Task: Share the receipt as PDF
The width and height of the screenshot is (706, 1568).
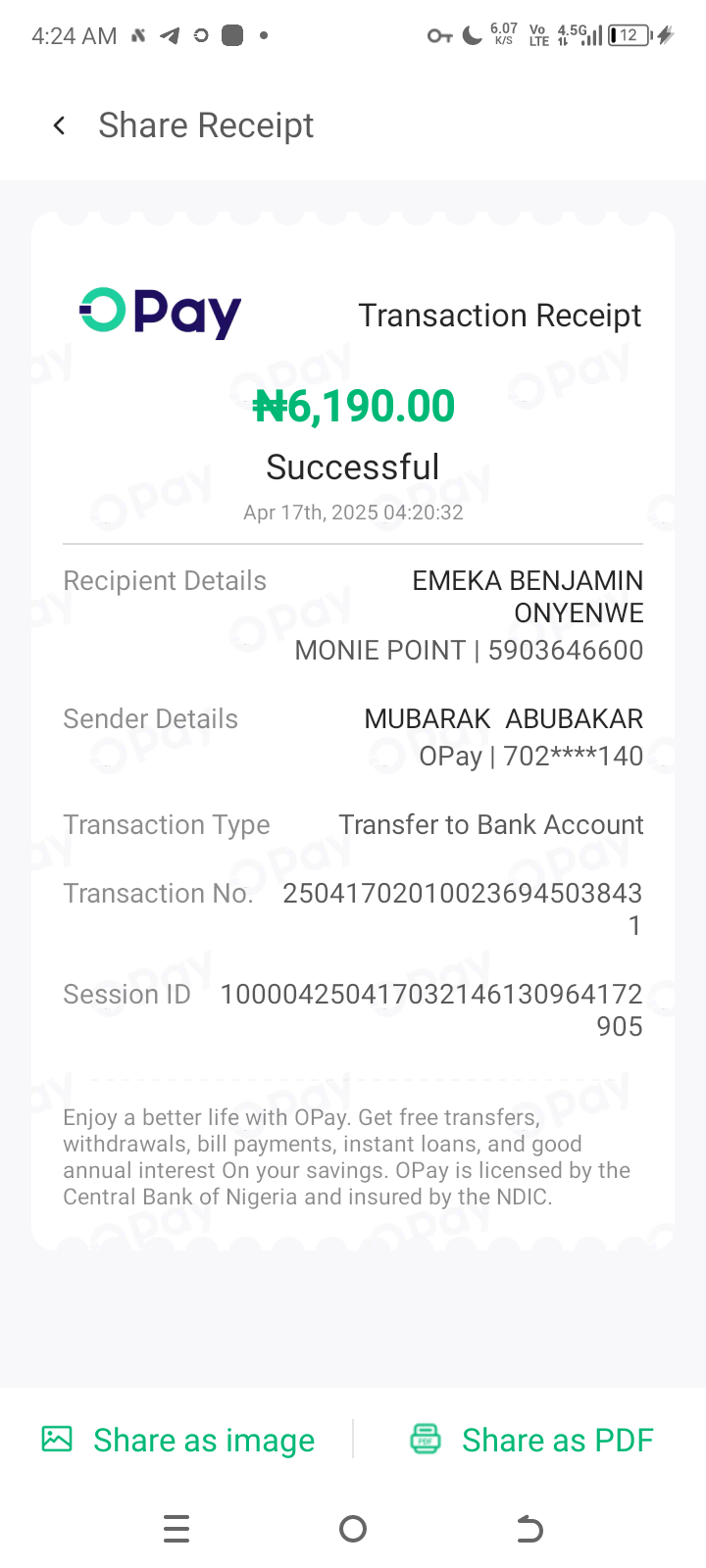Action: click(x=531, y=1440)
